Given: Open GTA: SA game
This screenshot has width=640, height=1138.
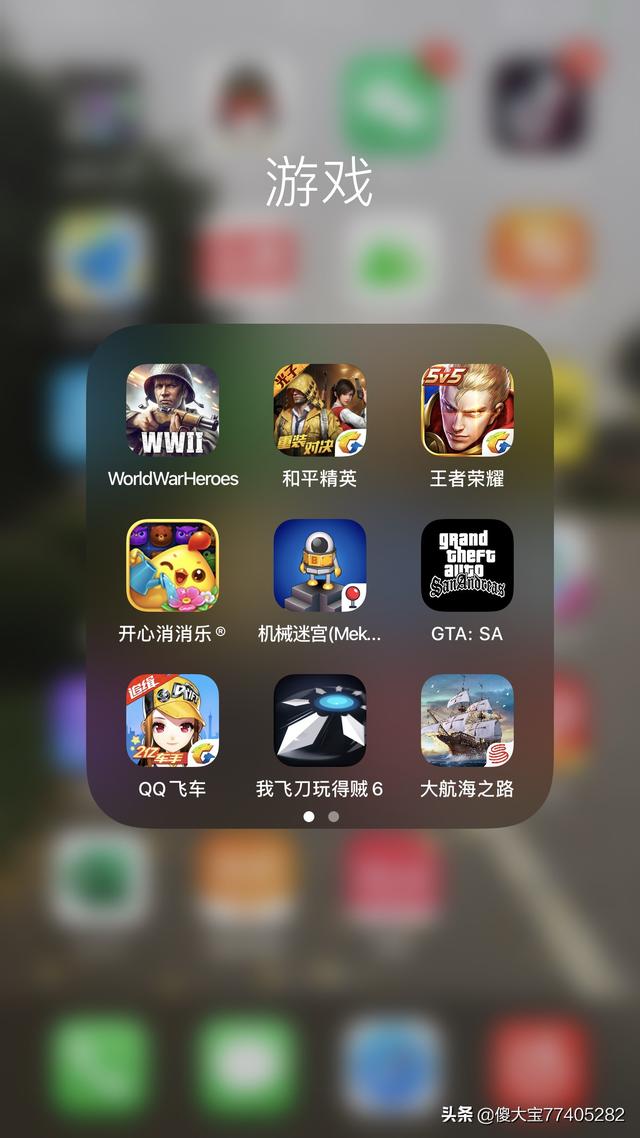Looking at the screenshot, I should [467, 565].
